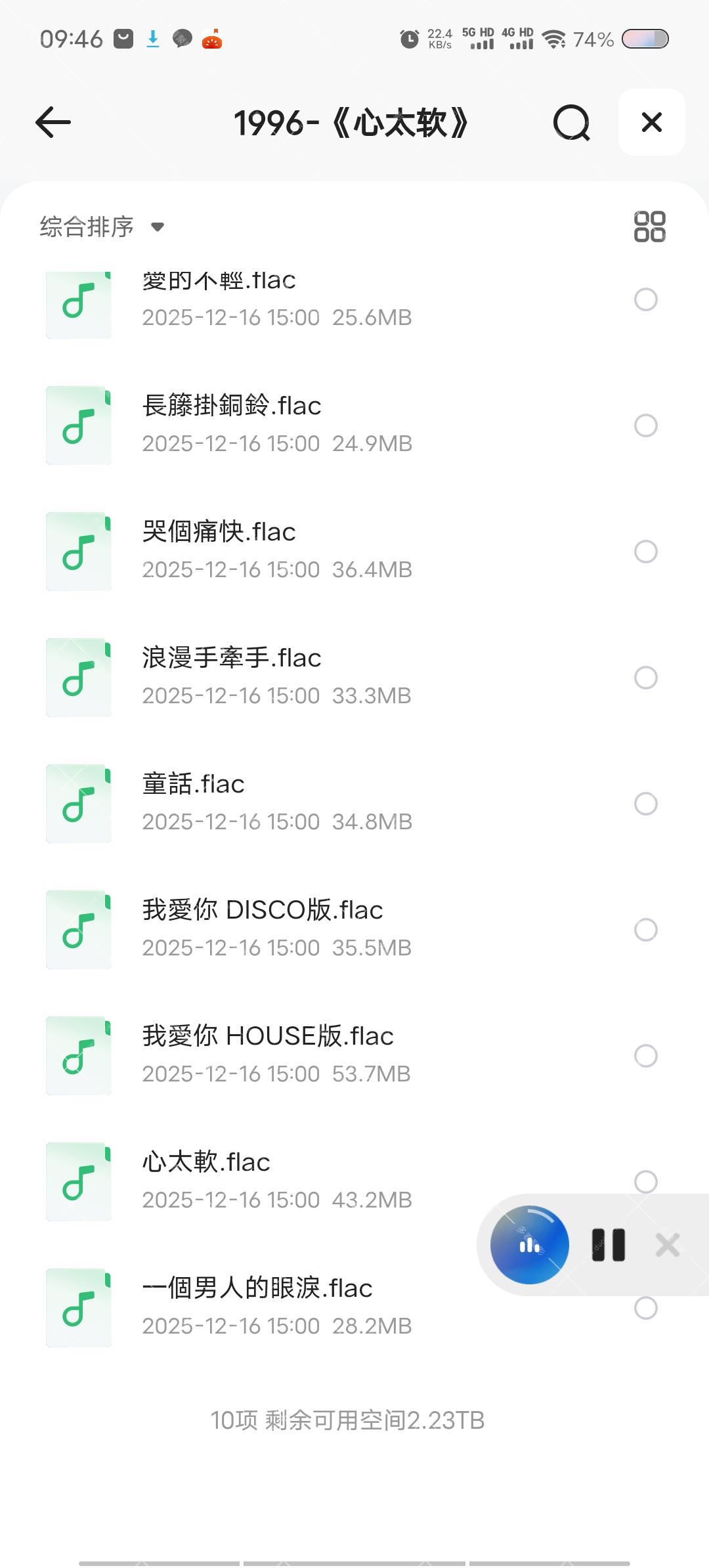
Task: Tap the search icon in the top bar
Action: pyautogui.click(x=570, y=123)
